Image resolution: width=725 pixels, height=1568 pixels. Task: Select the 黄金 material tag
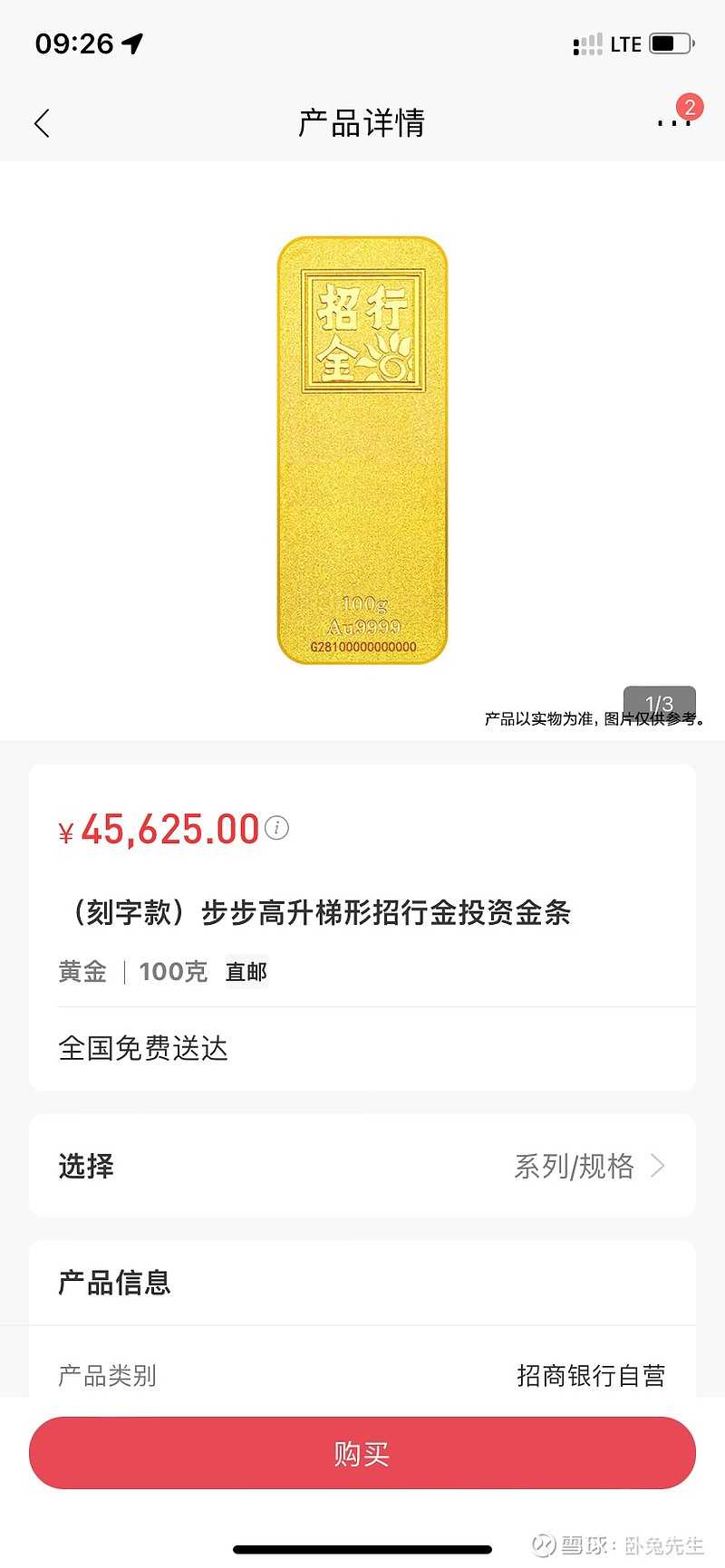82,970
